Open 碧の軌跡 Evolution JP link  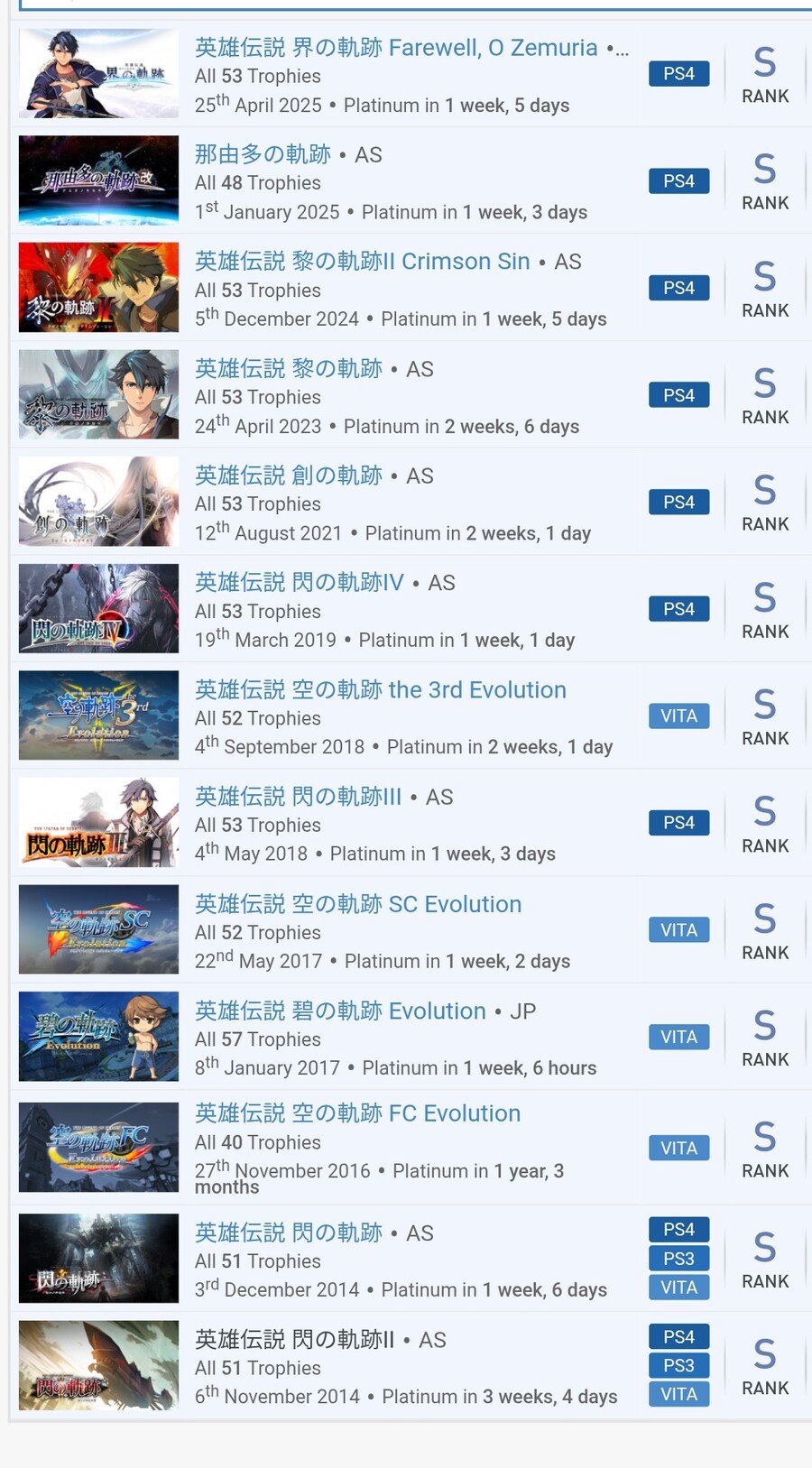[x=340, y=1011]
